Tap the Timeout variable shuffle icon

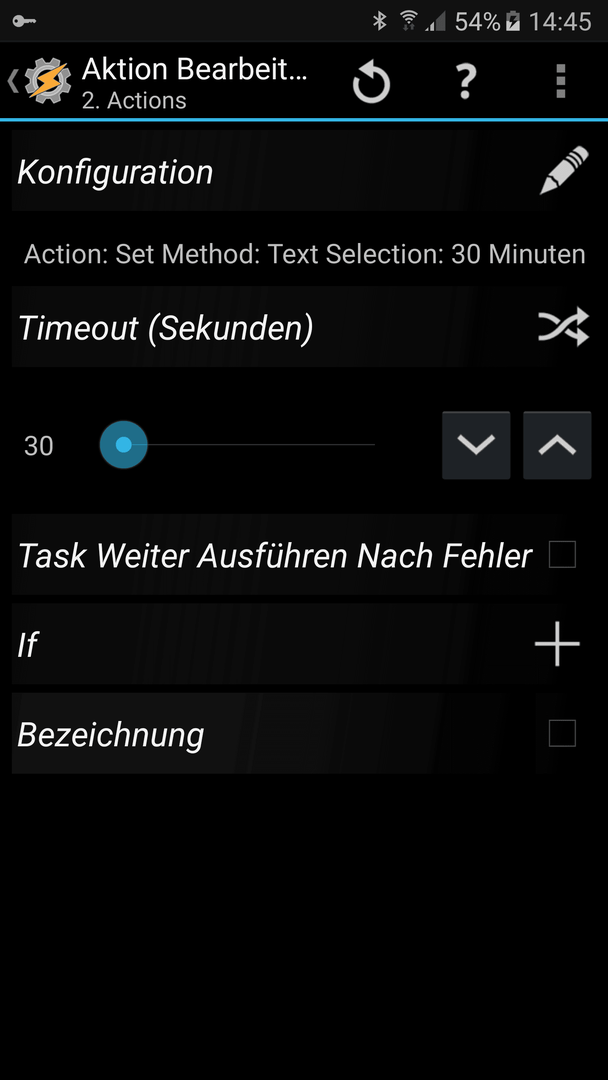(x=563, y=326)
